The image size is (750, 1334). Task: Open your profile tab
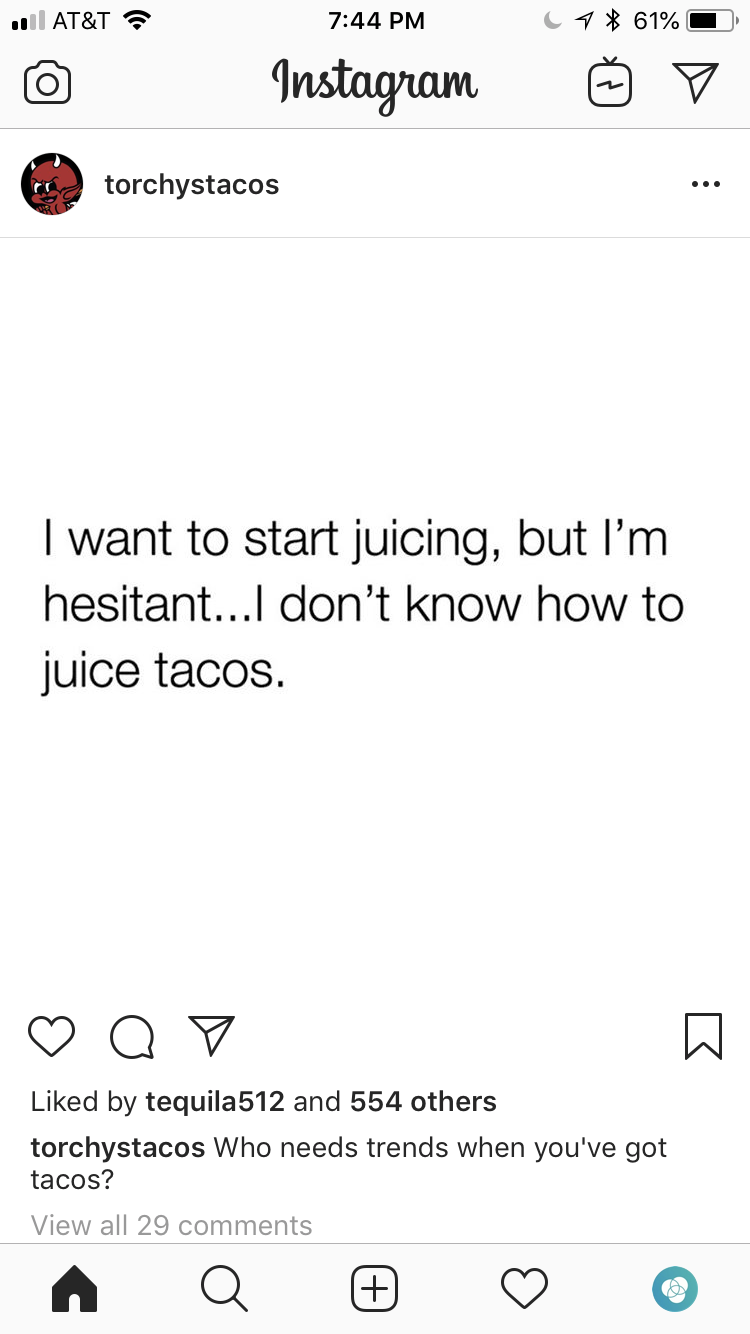(x=675, y=1289)
